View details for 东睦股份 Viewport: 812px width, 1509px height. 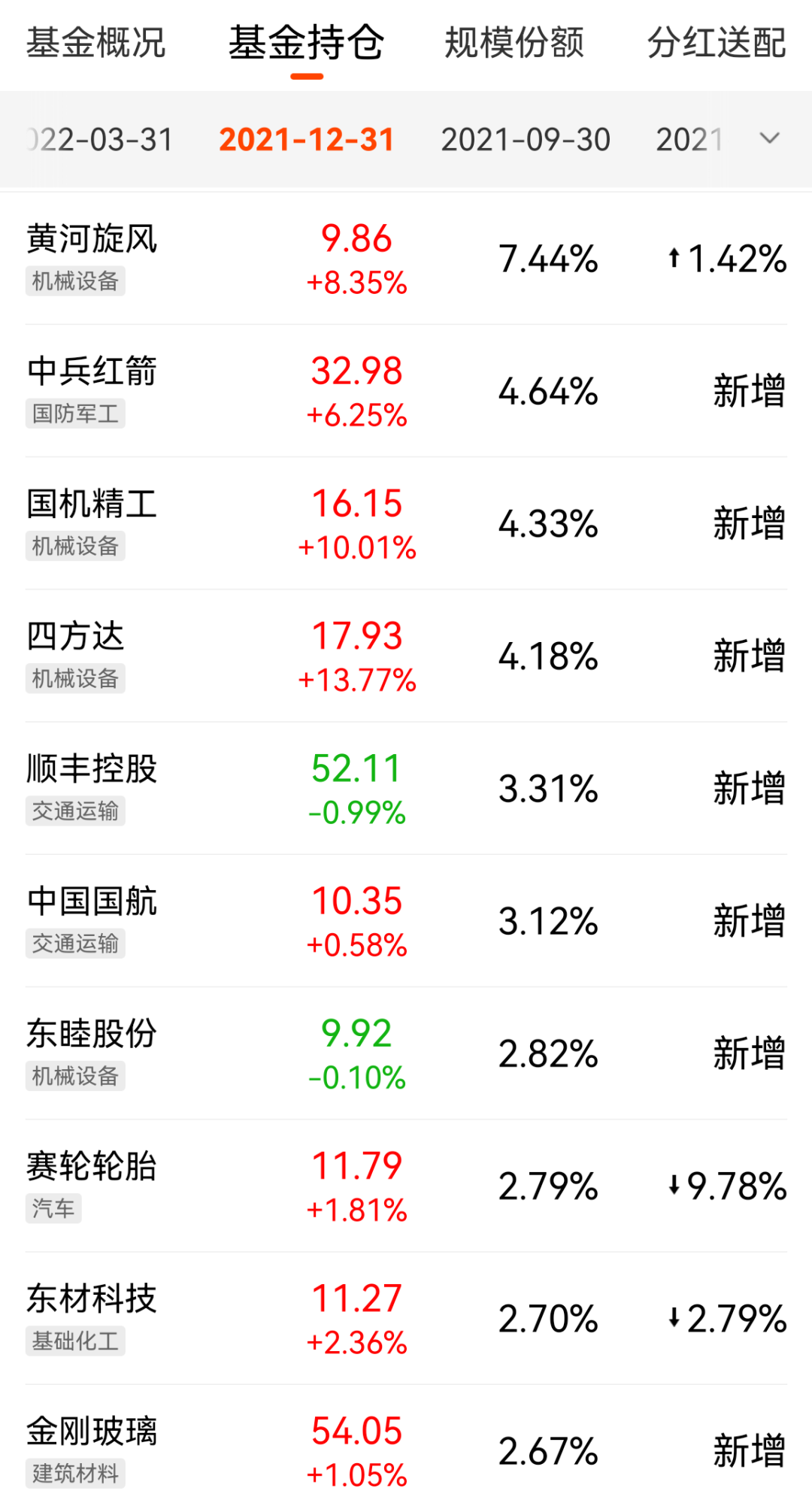92,1034
